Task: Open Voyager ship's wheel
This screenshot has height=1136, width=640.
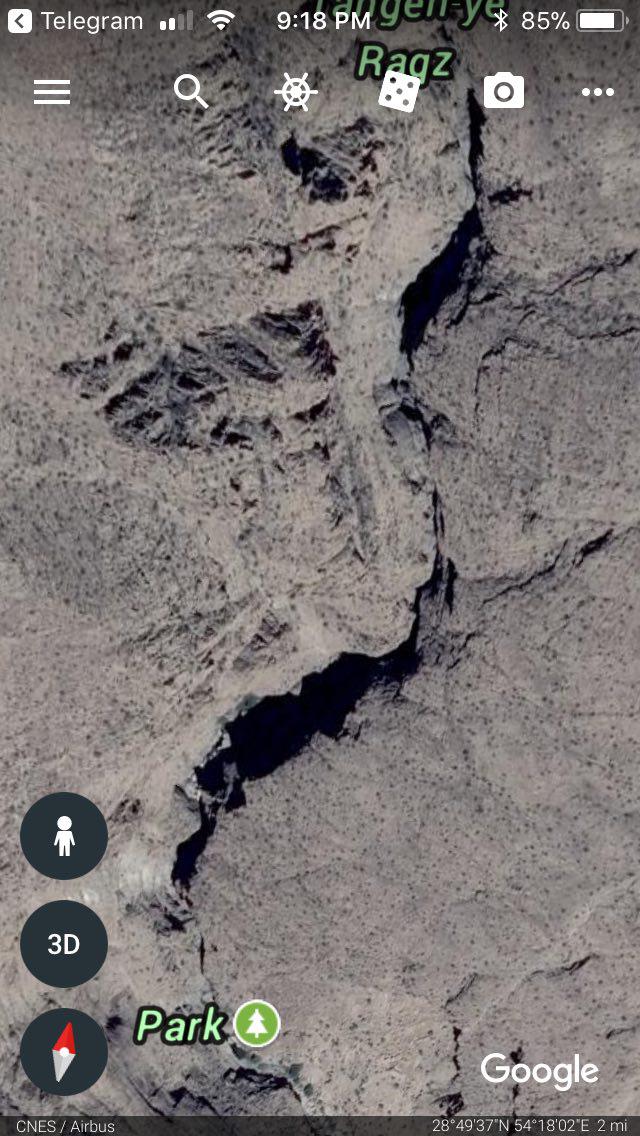Action: click(296, 92)
